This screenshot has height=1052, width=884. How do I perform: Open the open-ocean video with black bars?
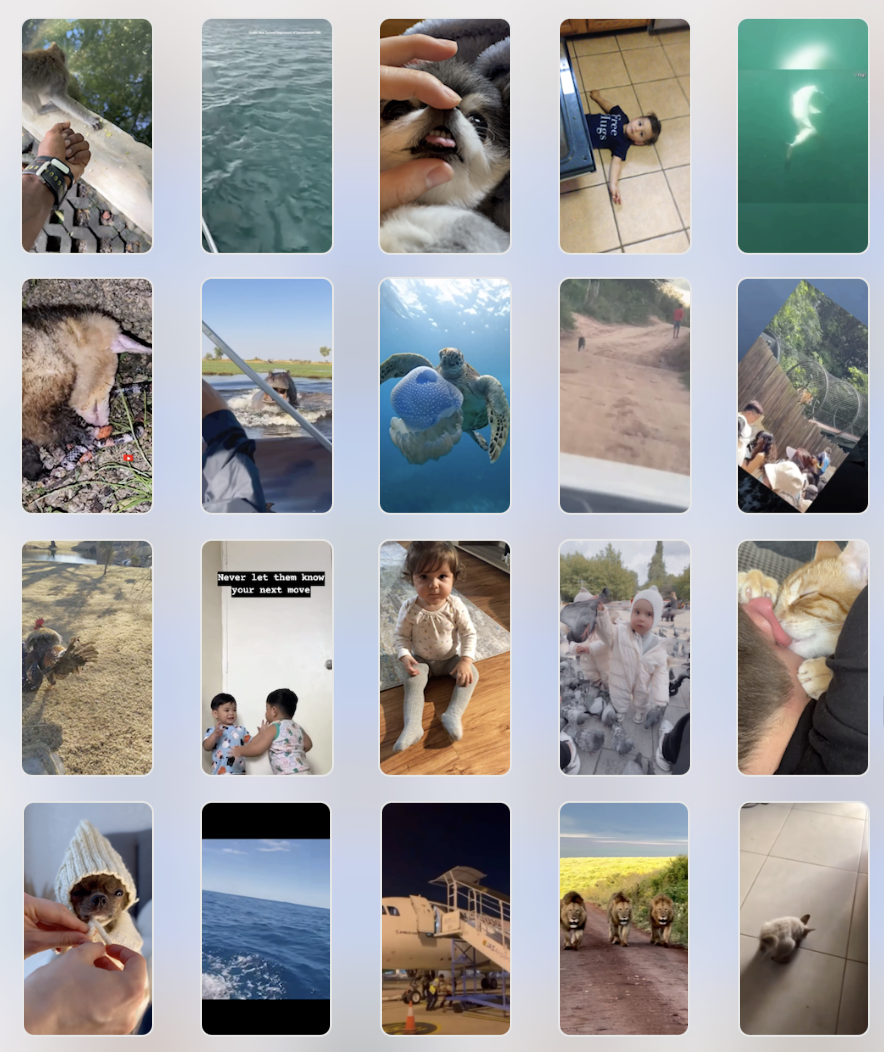(x=266, y=918)
